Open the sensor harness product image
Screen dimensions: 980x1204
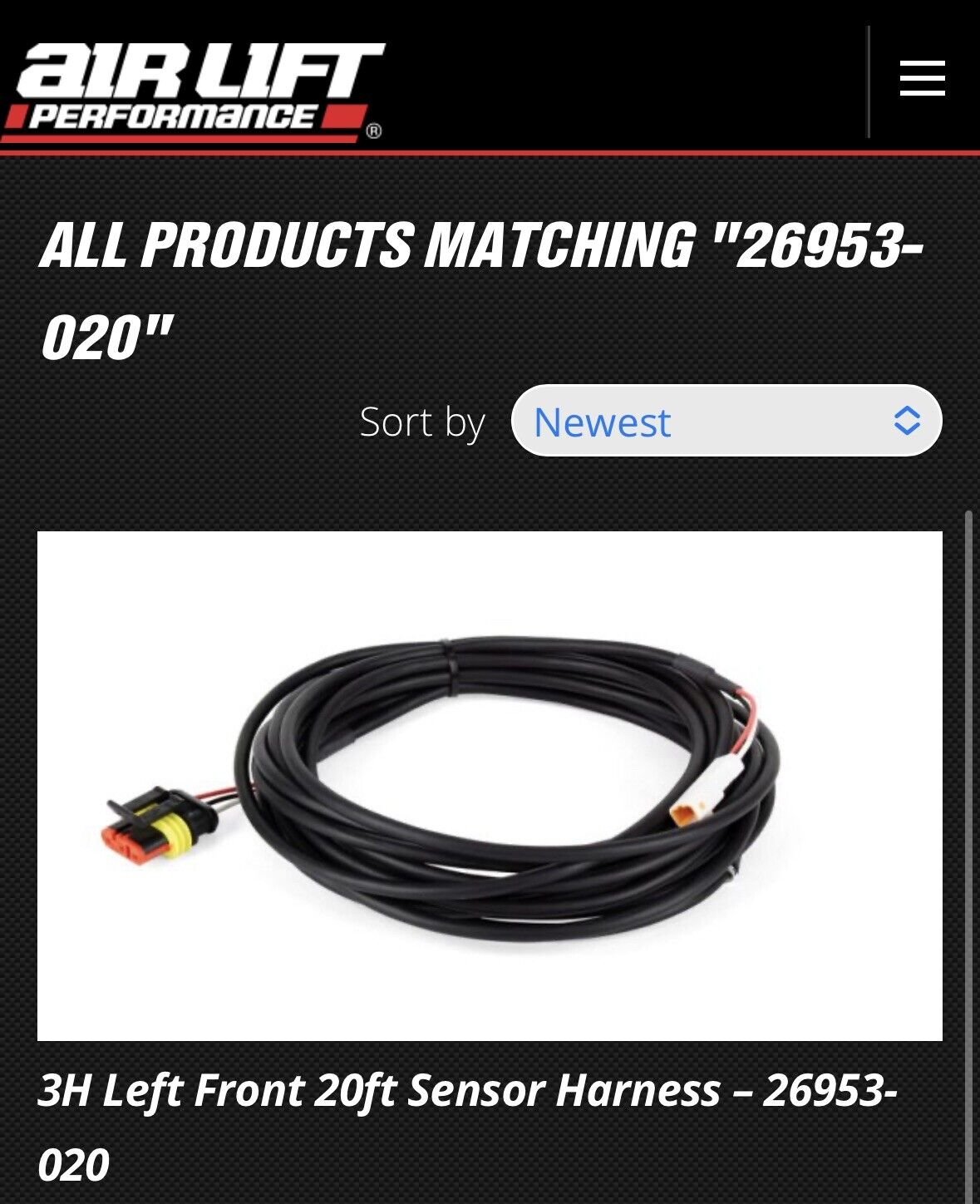(x=490, y=786)
